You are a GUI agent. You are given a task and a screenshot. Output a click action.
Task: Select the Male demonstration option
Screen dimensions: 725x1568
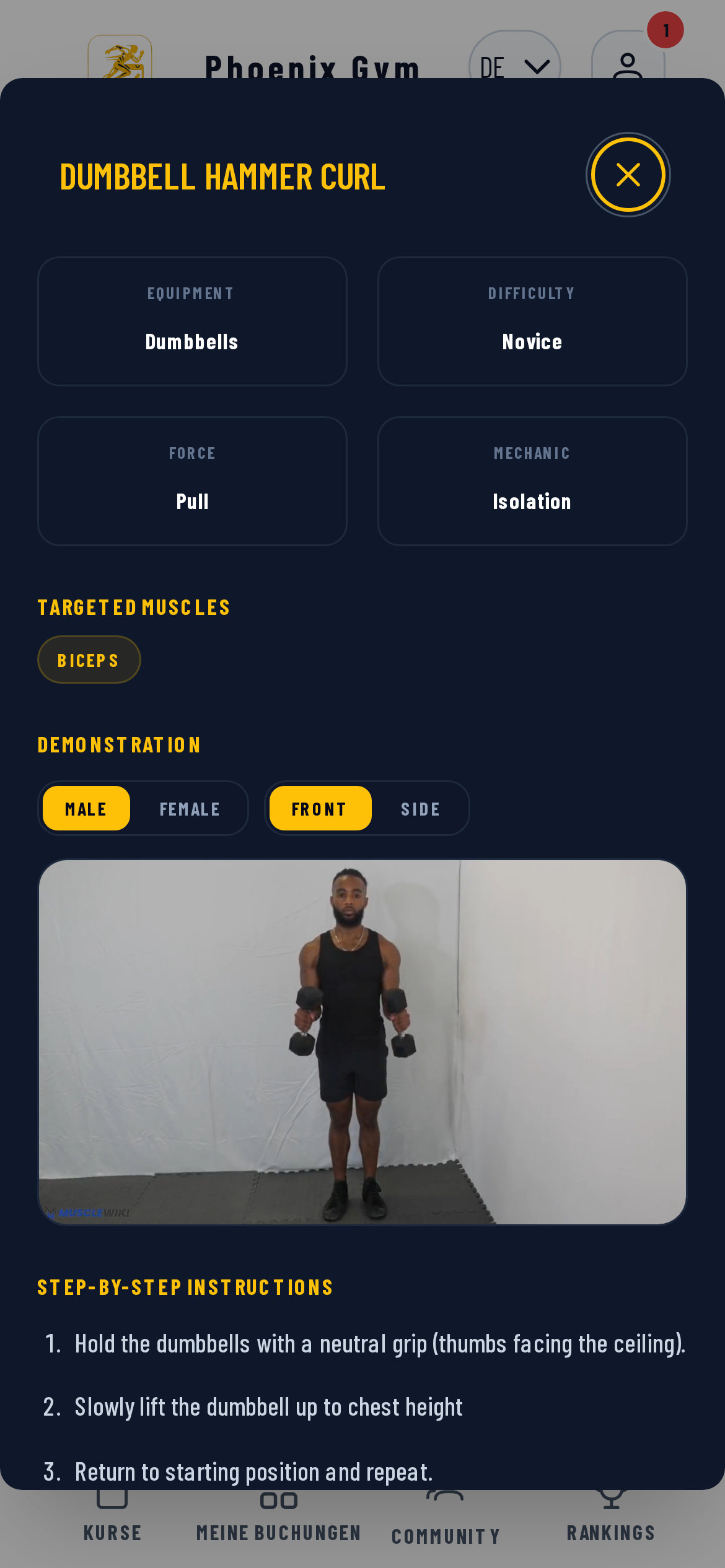click(x=86, y=809)
